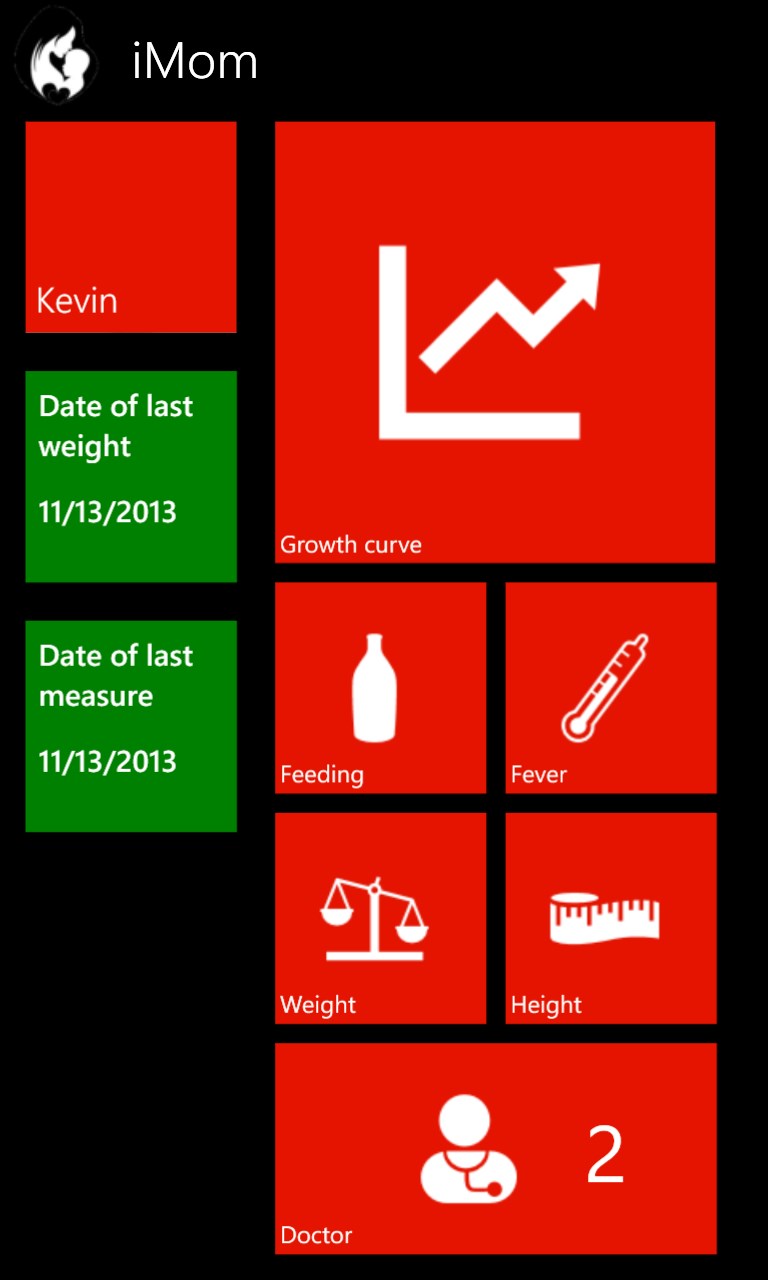Open the Weight tile

point(380,918)
